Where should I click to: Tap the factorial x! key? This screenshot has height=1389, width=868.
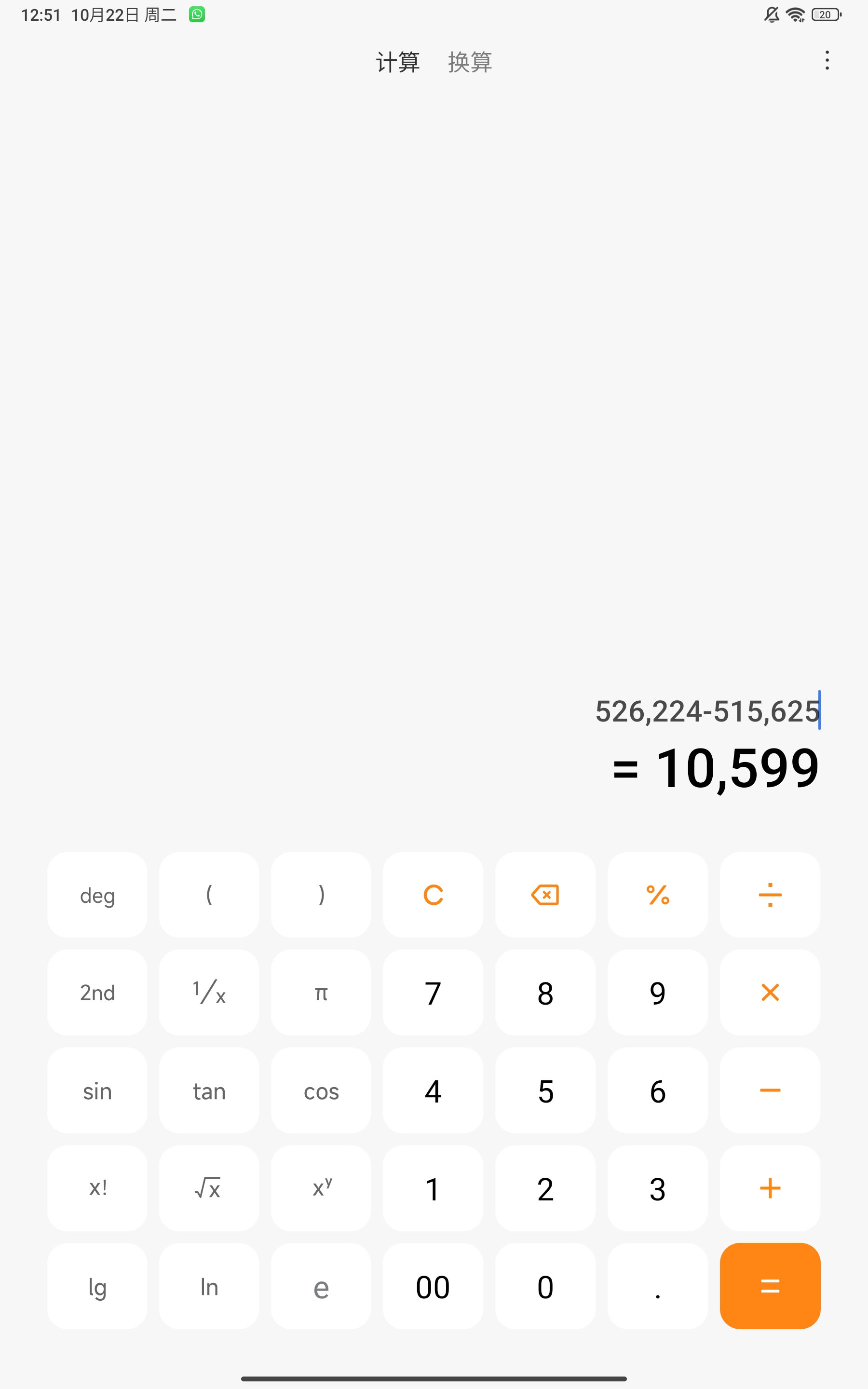(97, 1188)
